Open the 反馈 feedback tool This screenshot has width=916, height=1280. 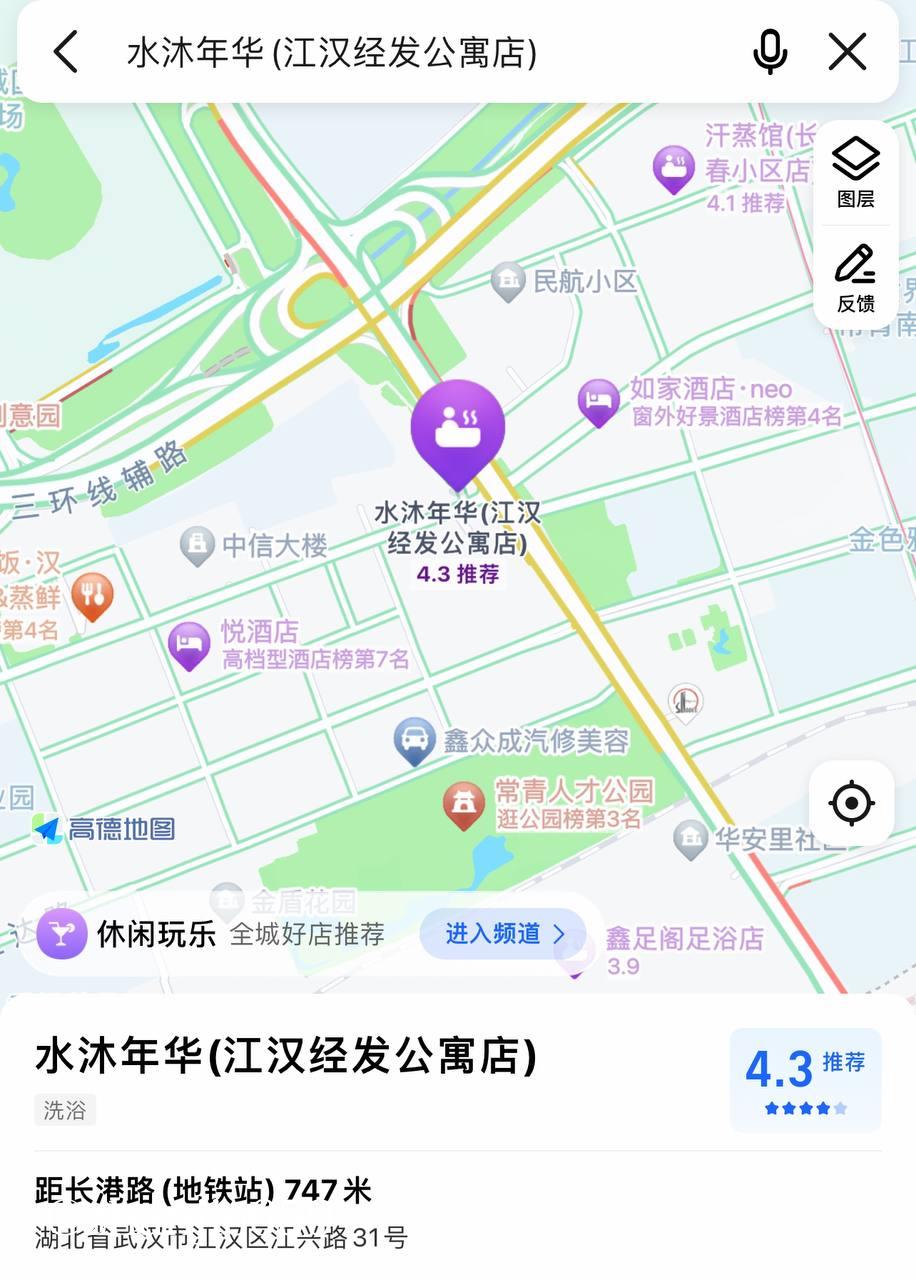(x=855, y=277)
